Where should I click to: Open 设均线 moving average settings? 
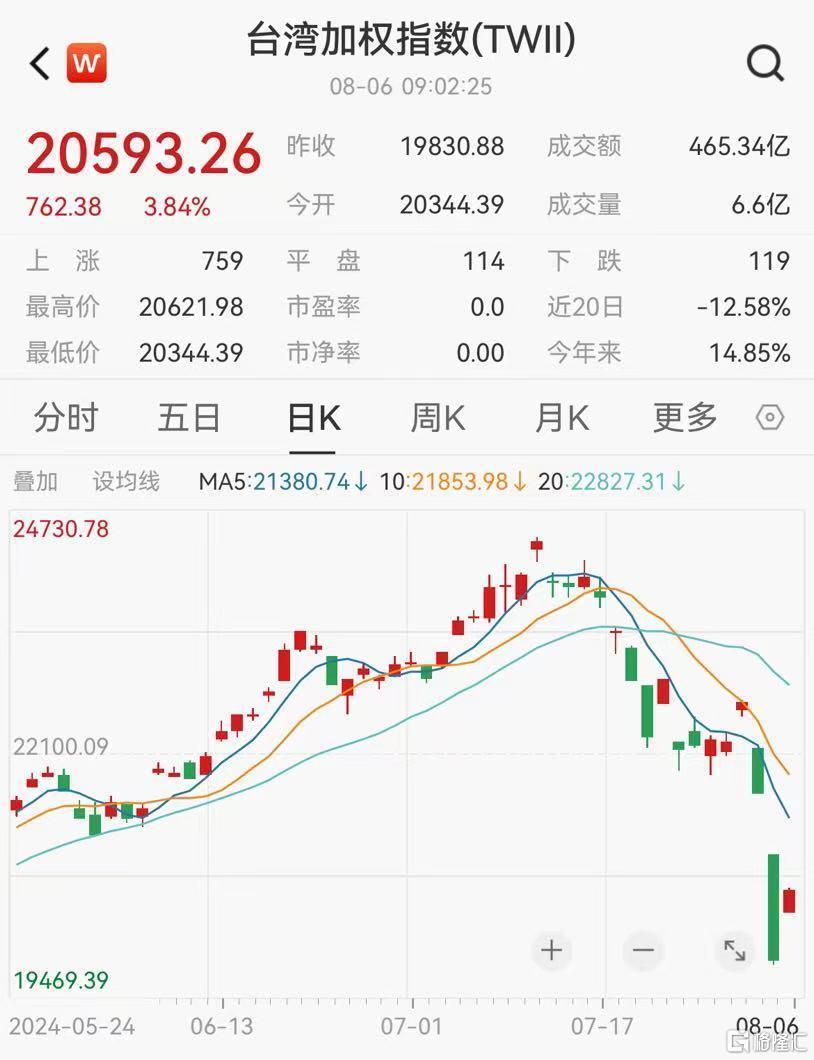(126, 482)
